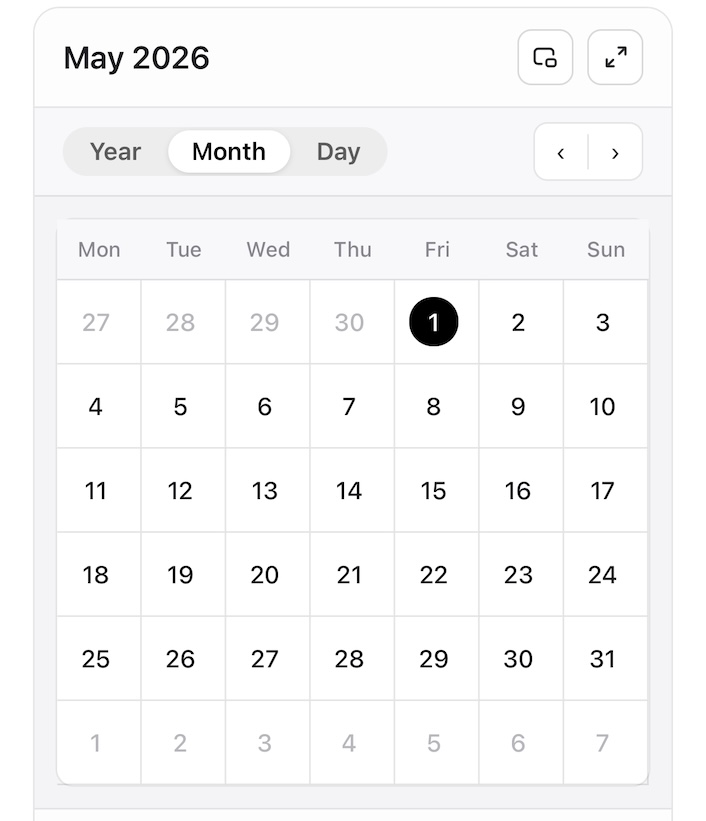
Task: Select greyed-out April 28 cell
Action: [x=181, y=323]
